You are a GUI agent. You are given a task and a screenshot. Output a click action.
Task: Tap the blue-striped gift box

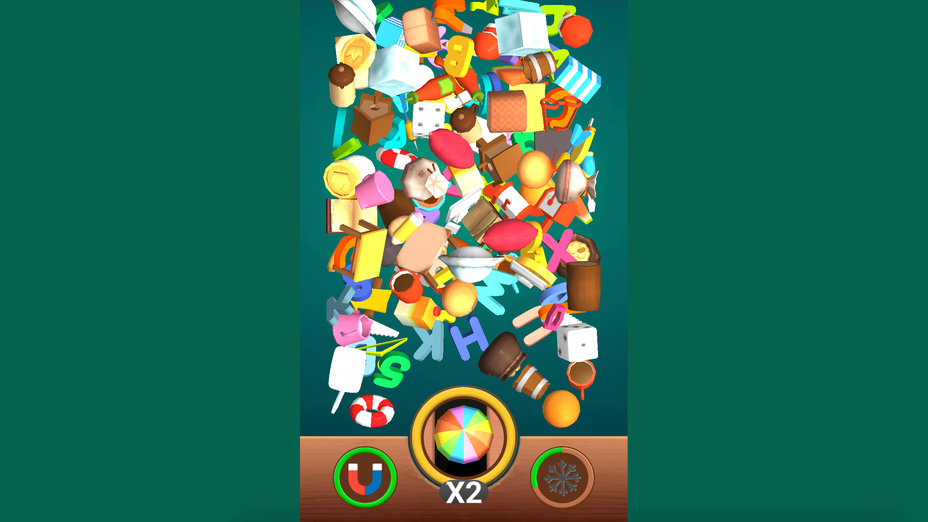point(577,78)
